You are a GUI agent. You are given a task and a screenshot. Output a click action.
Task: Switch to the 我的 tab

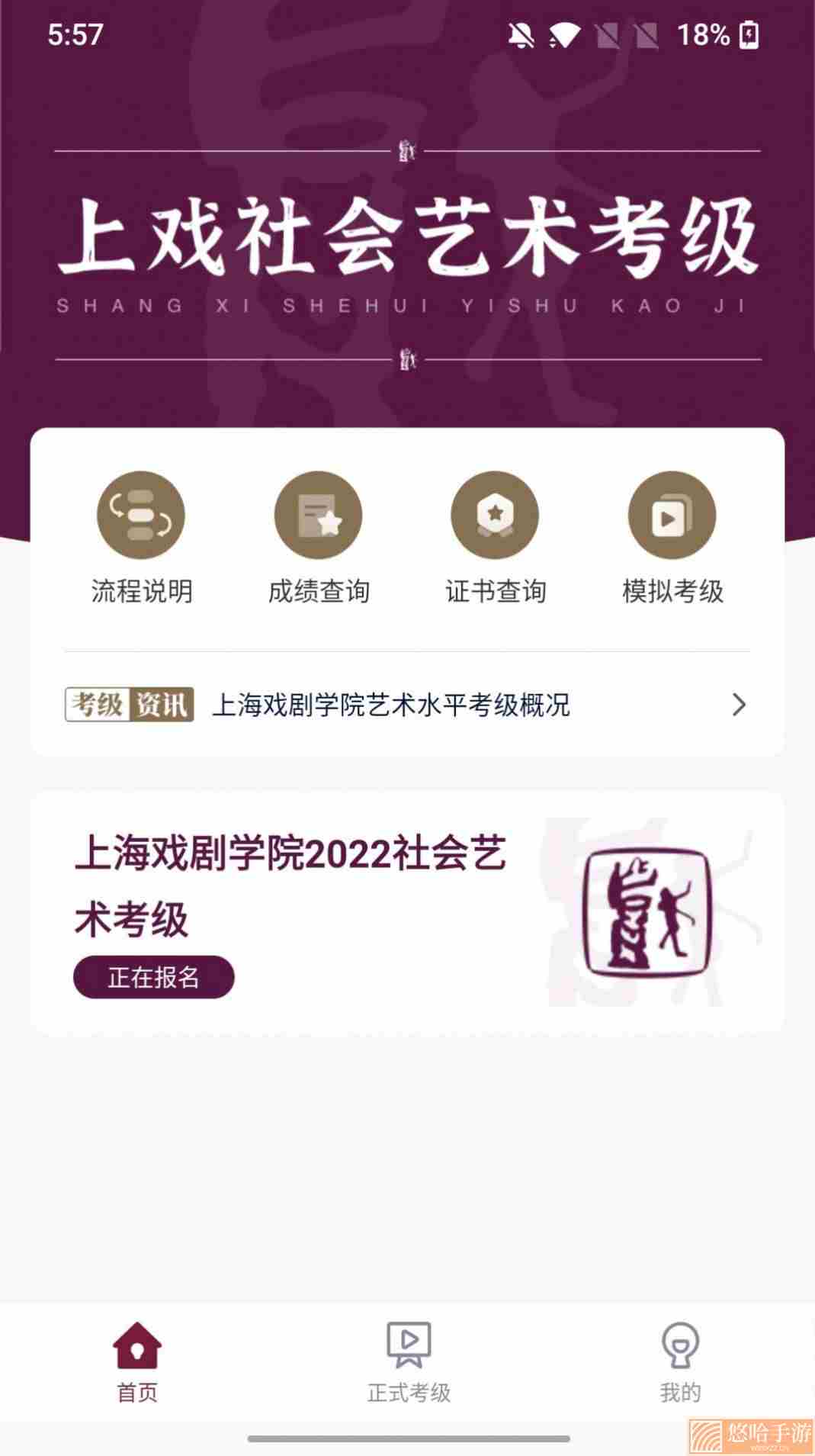(x=680, y=1362)
